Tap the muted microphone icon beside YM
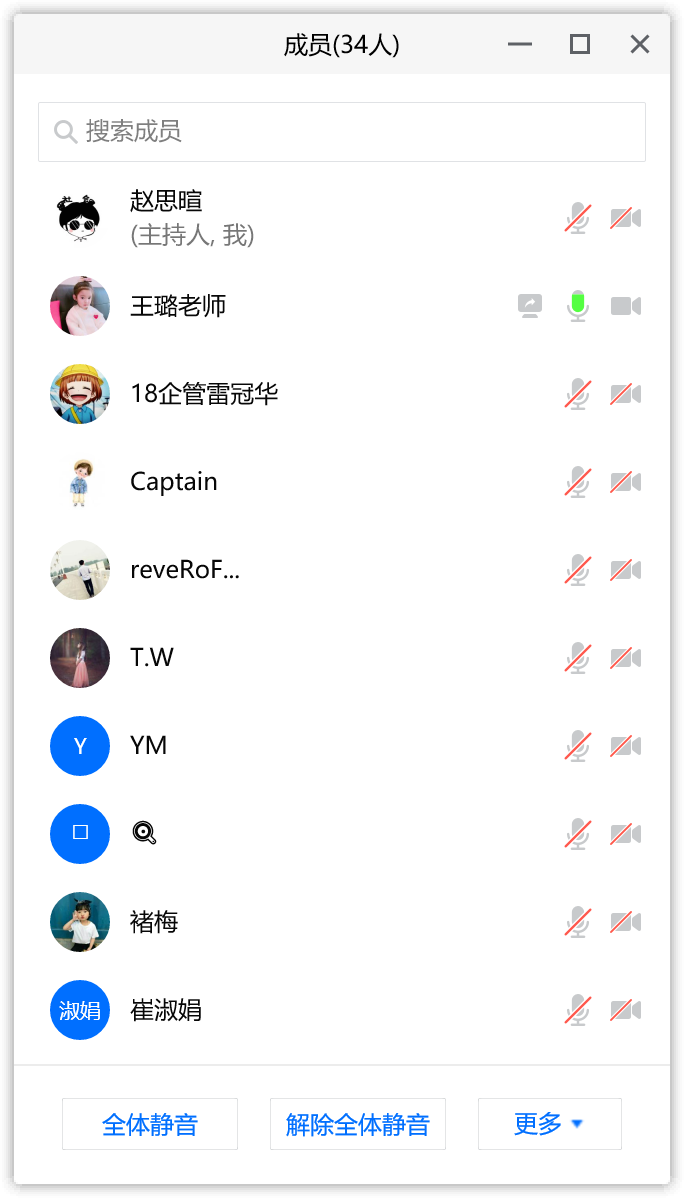Viewport: 684px width, 1198px height. coord(579,746)
